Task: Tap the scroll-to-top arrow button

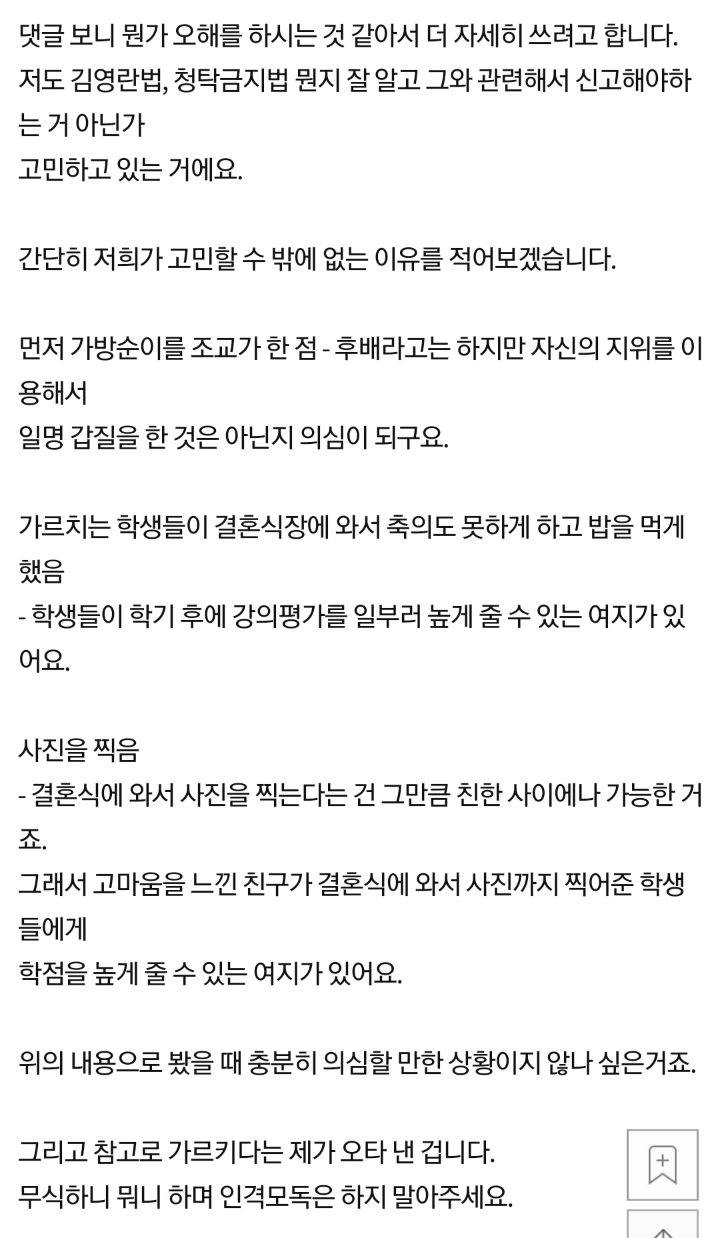Action: 662,1225
